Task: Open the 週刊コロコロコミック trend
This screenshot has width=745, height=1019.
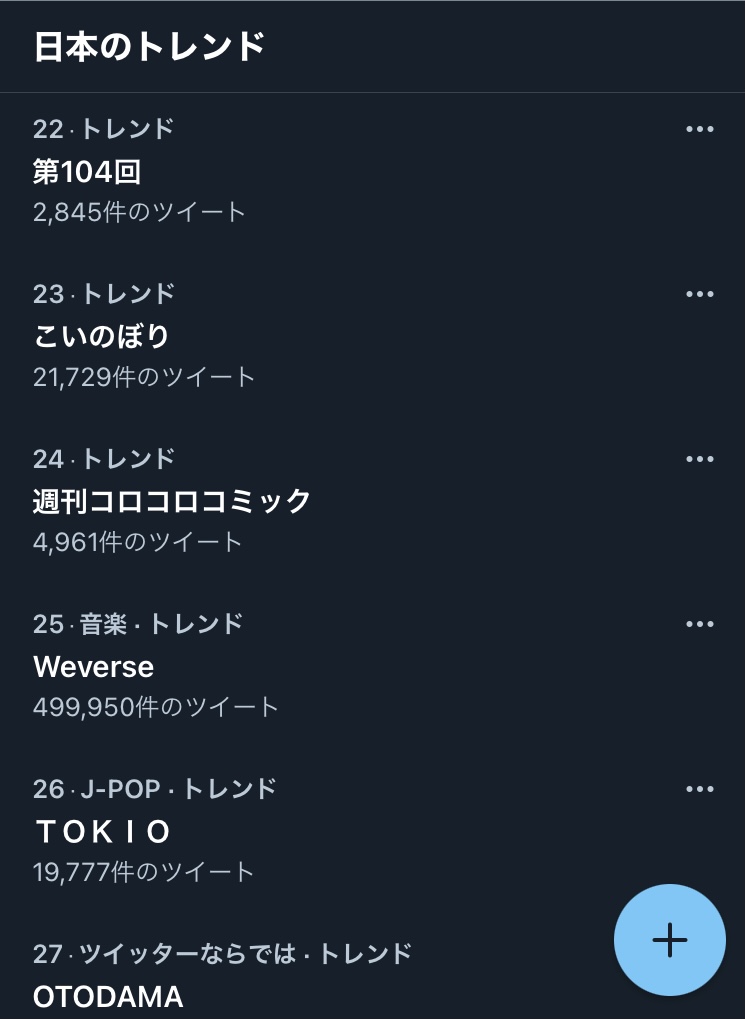Action: (x=172, y=501)
